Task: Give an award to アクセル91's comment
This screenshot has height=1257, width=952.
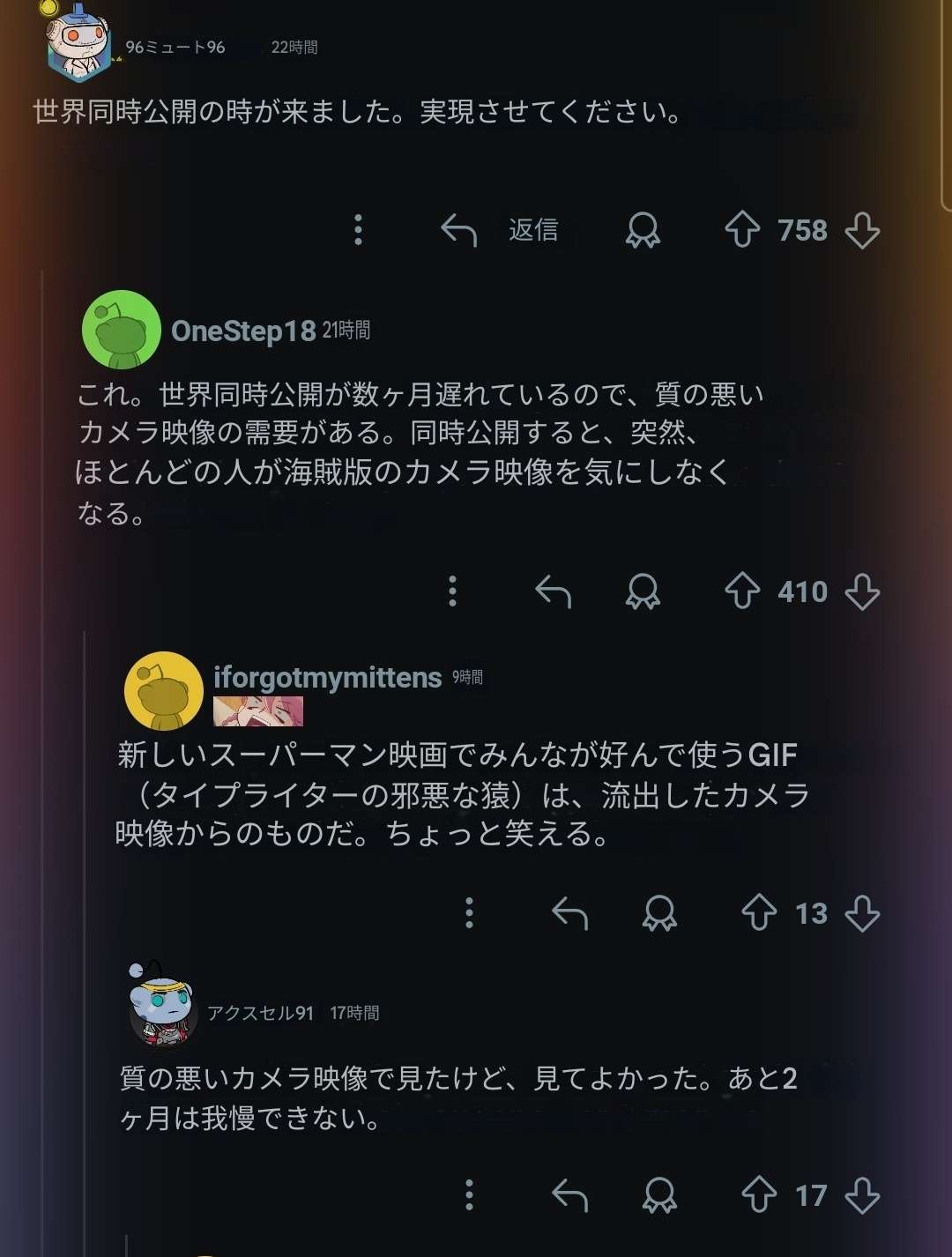Action: click(x=659, y=1195)
